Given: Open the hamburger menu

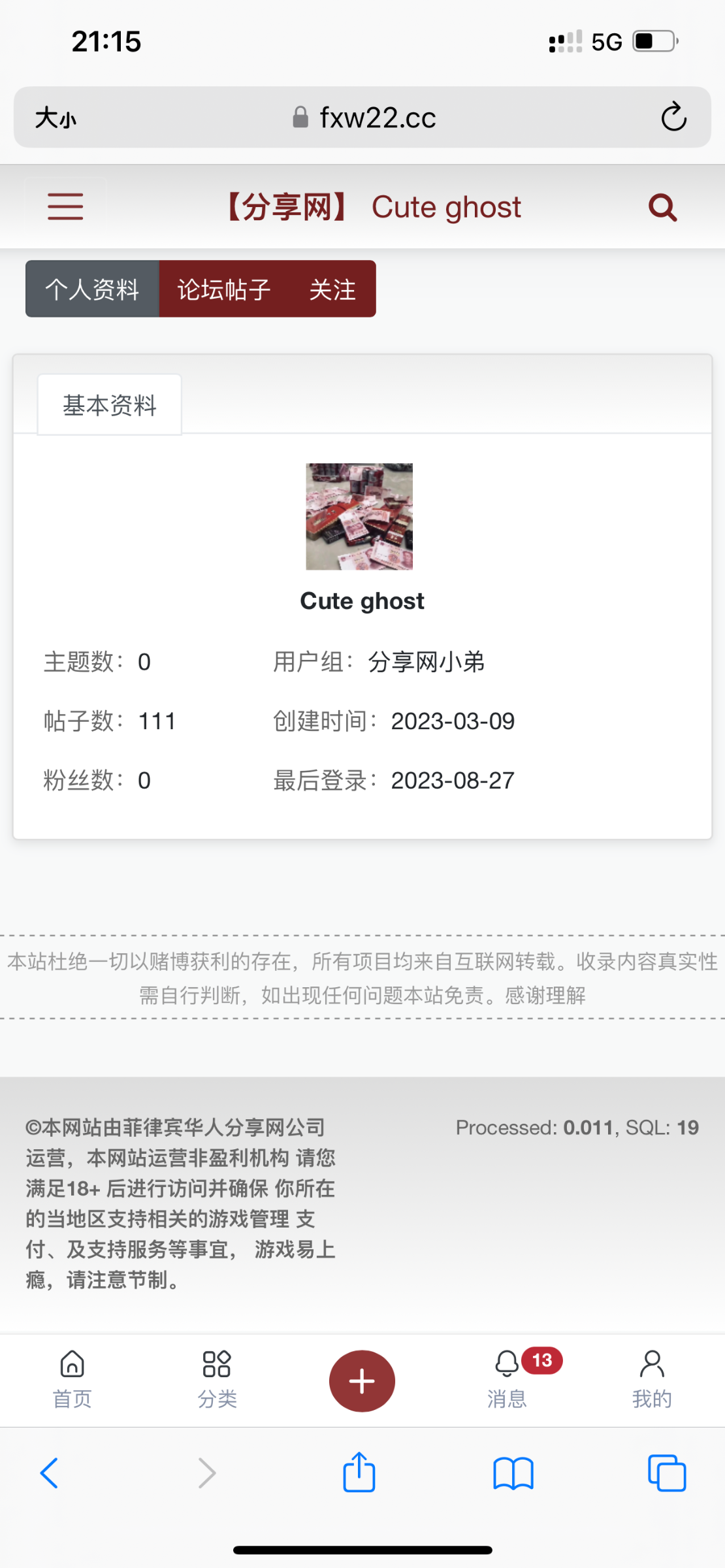Looking at the screenshot, I should [x=65, y=206].
